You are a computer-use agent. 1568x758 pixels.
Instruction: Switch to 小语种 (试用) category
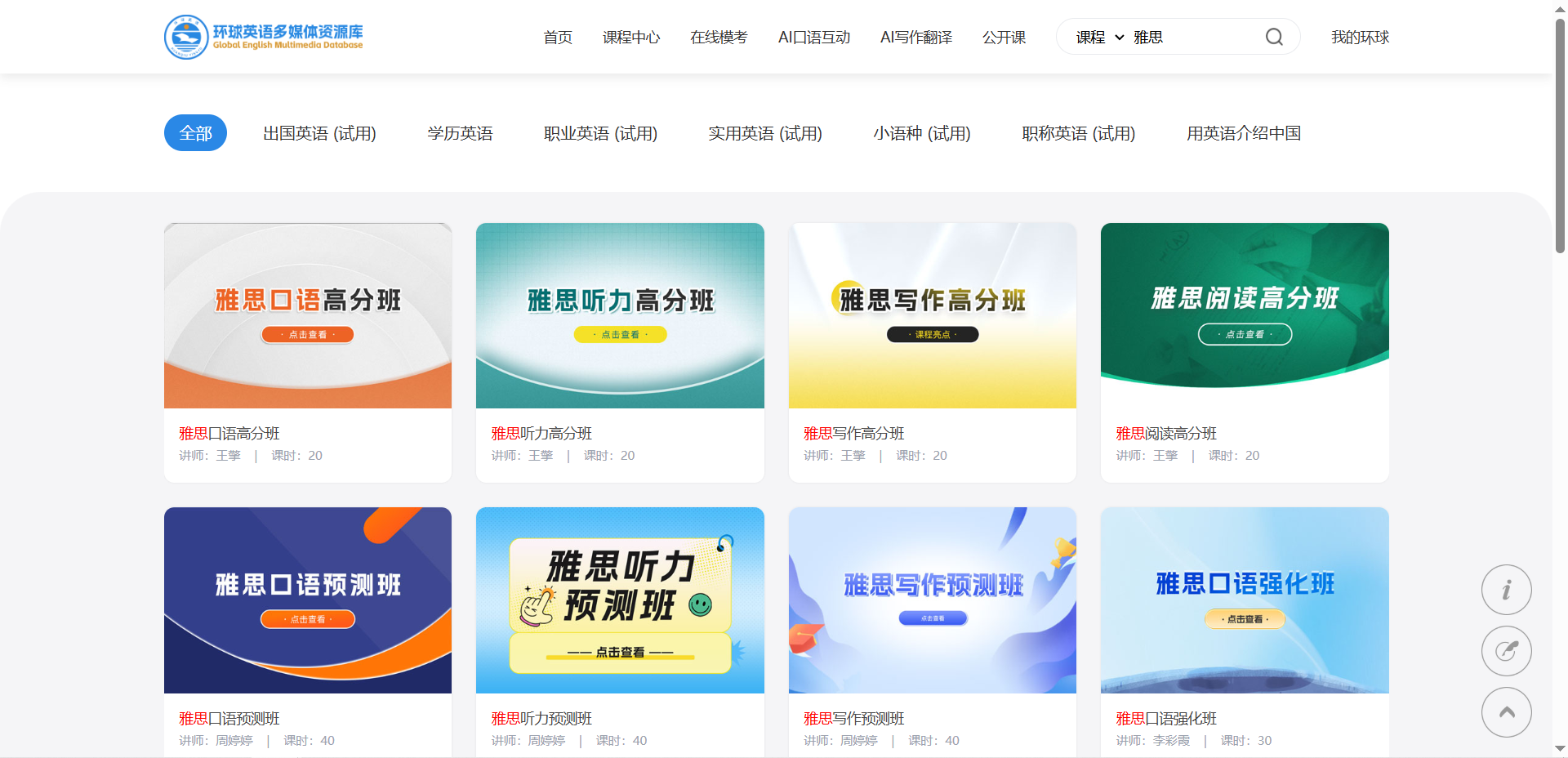pos(922,133)
